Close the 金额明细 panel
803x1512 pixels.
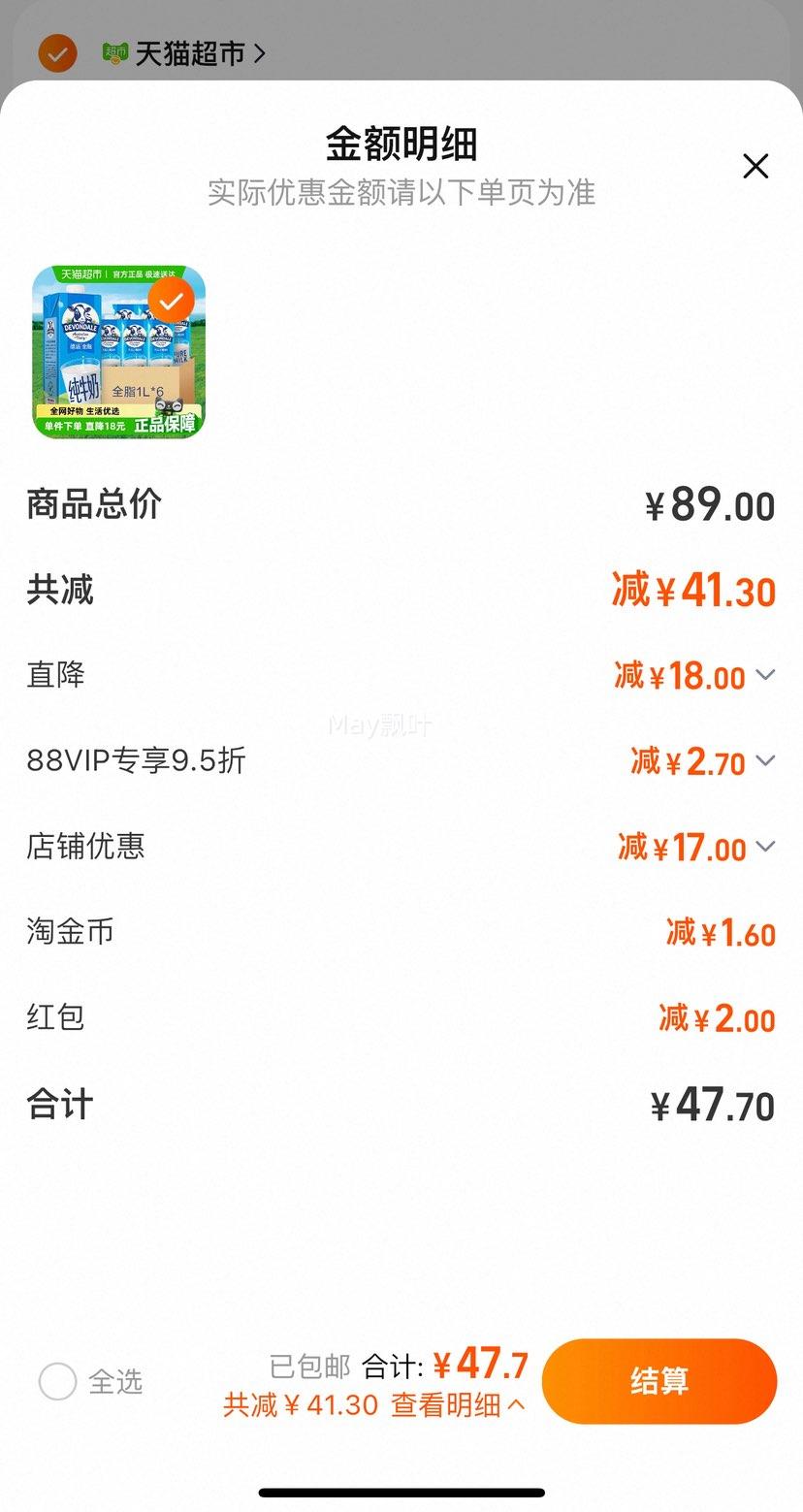coord(755,166)
